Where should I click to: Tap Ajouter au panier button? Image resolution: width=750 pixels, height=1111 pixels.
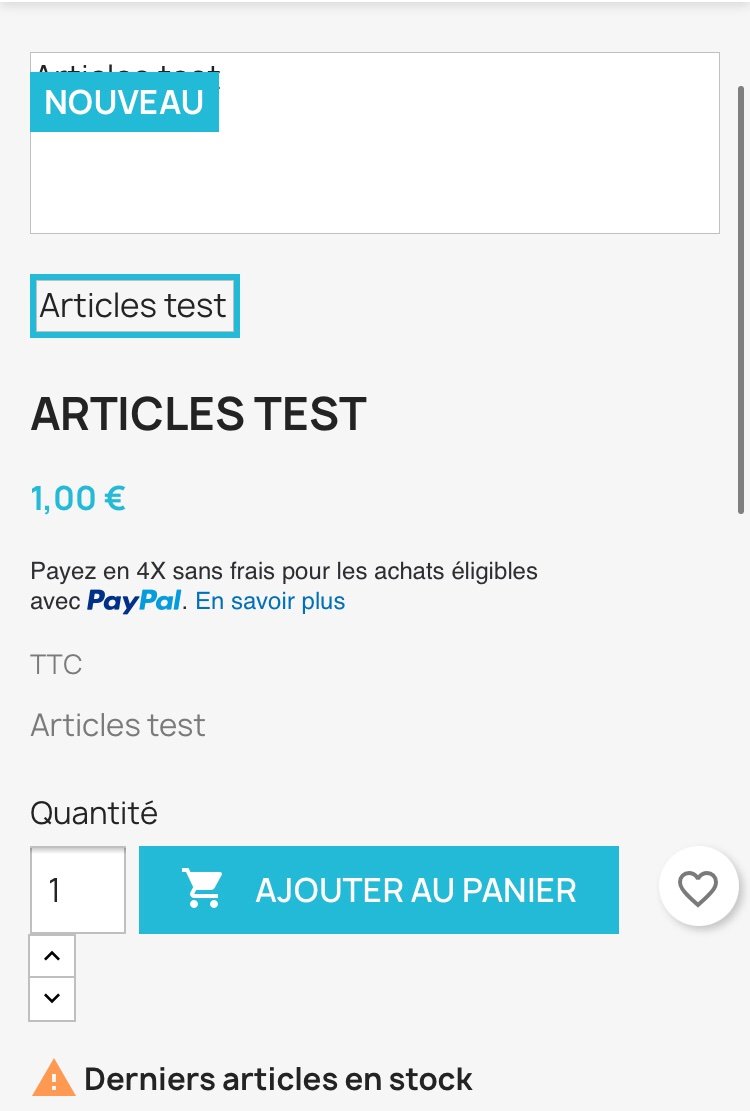(378, 890)
